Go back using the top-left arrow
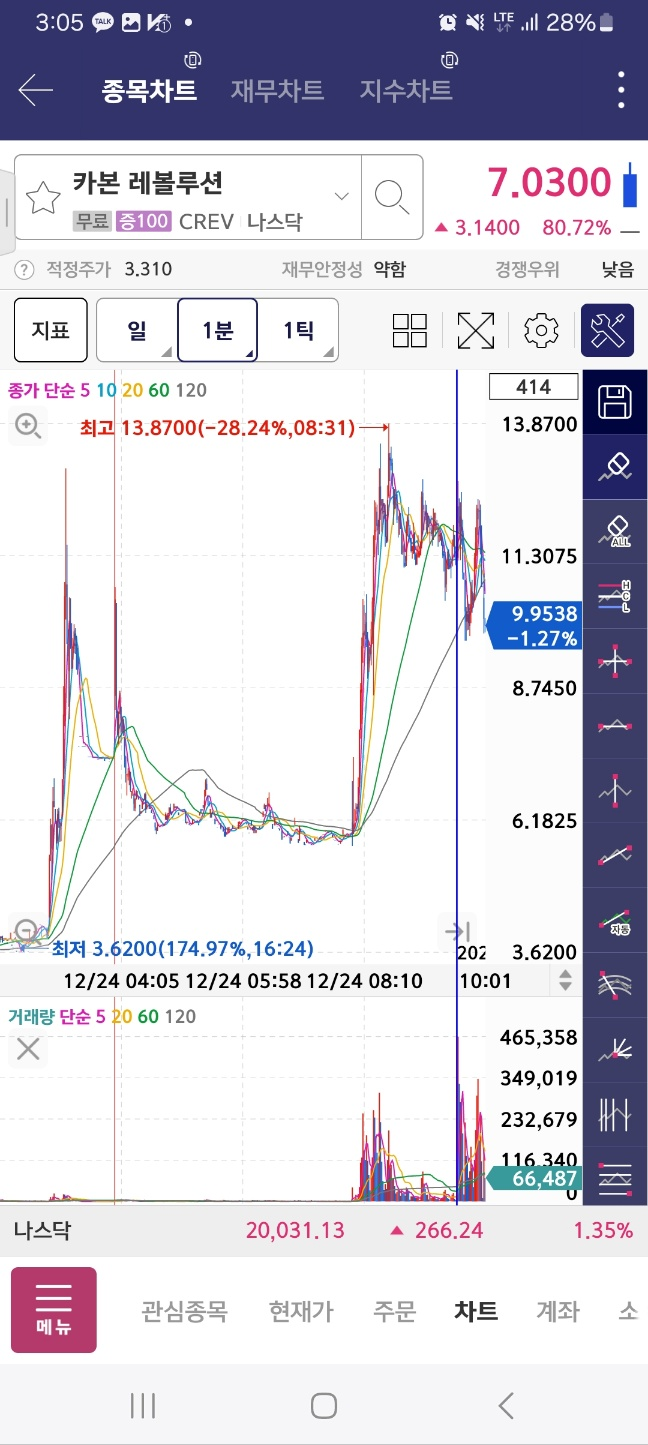 point(36,91)
